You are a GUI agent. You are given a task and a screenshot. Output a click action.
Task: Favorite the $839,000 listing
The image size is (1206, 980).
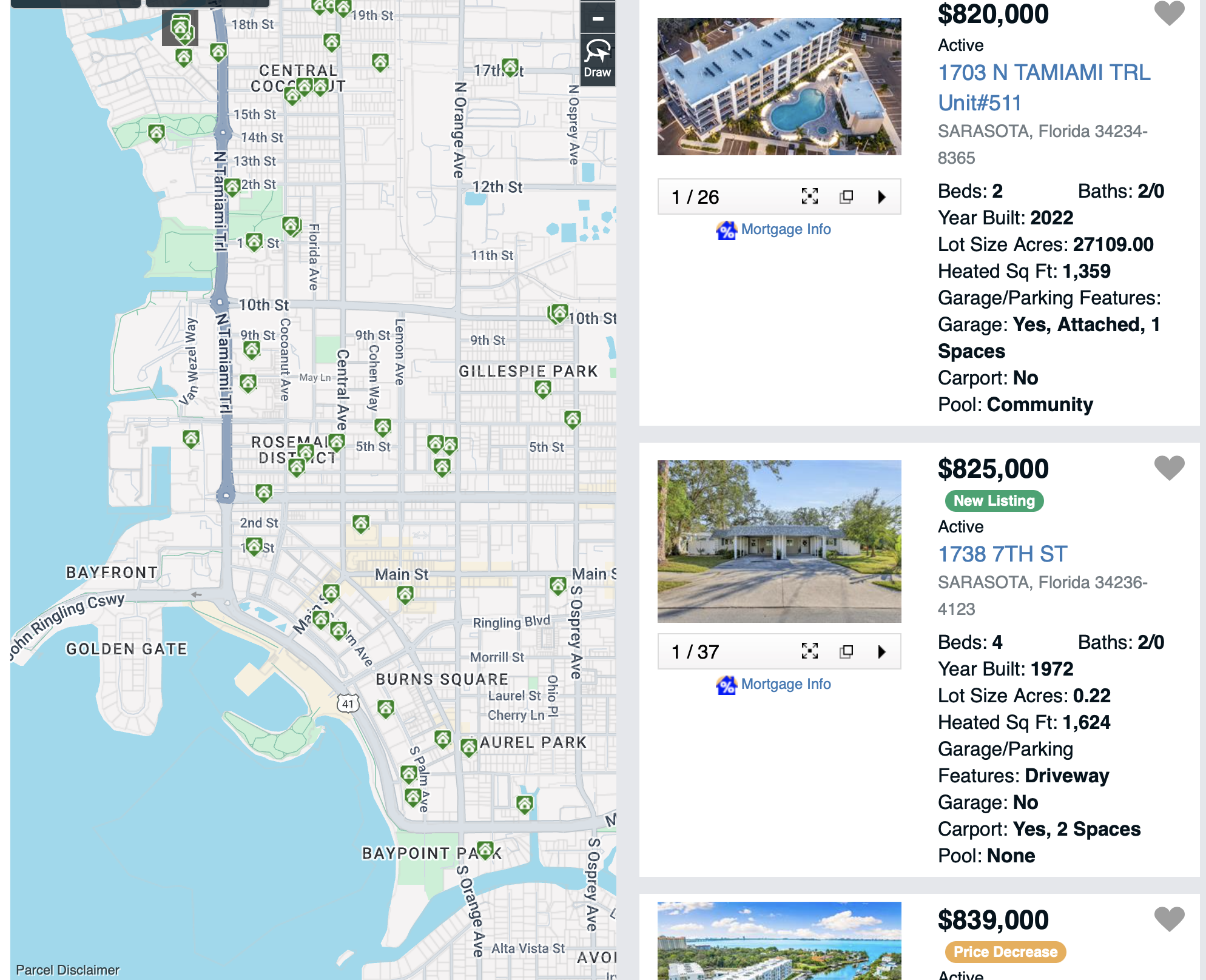pos(1169,919)
